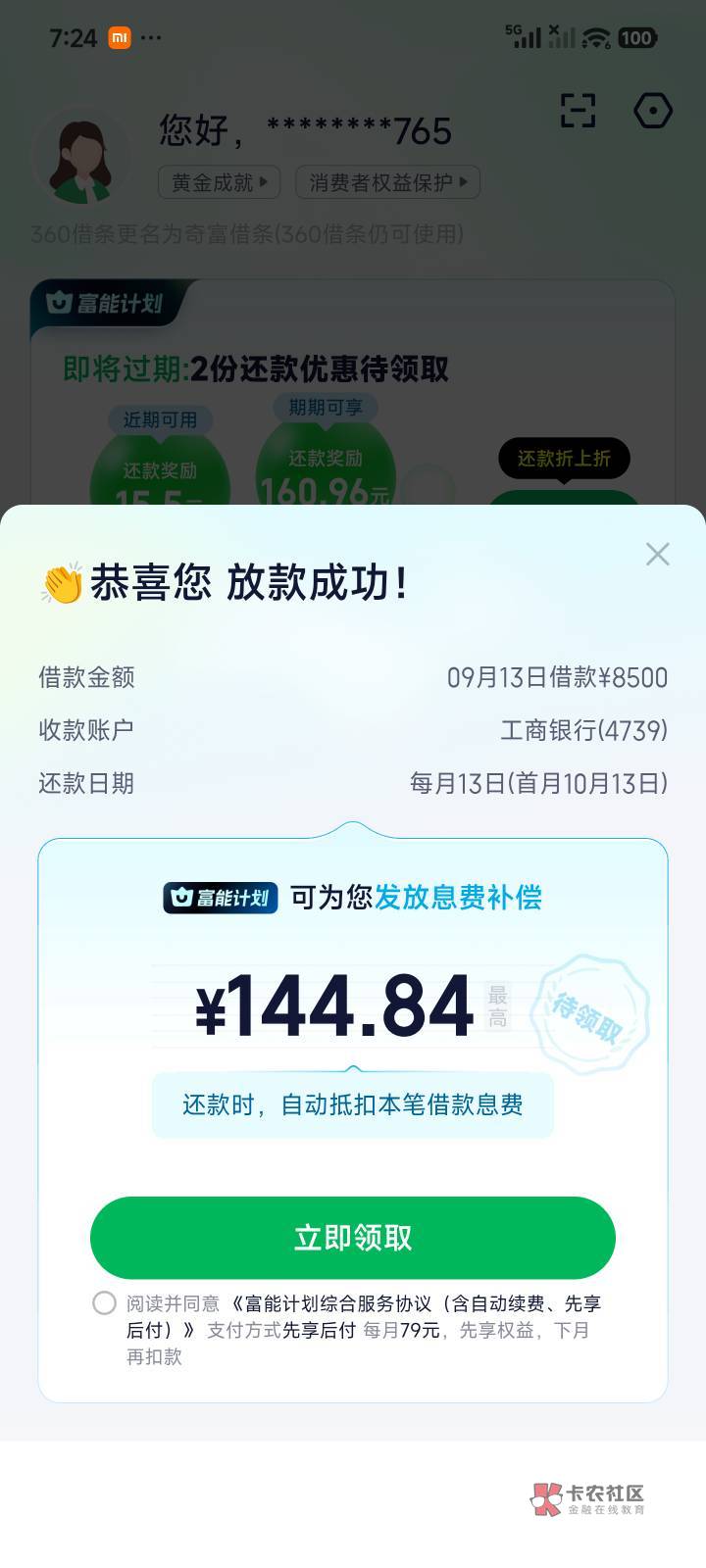Close the loan success dialog
This screenshot has height=1568, width=706.
(x=658, y=554)
